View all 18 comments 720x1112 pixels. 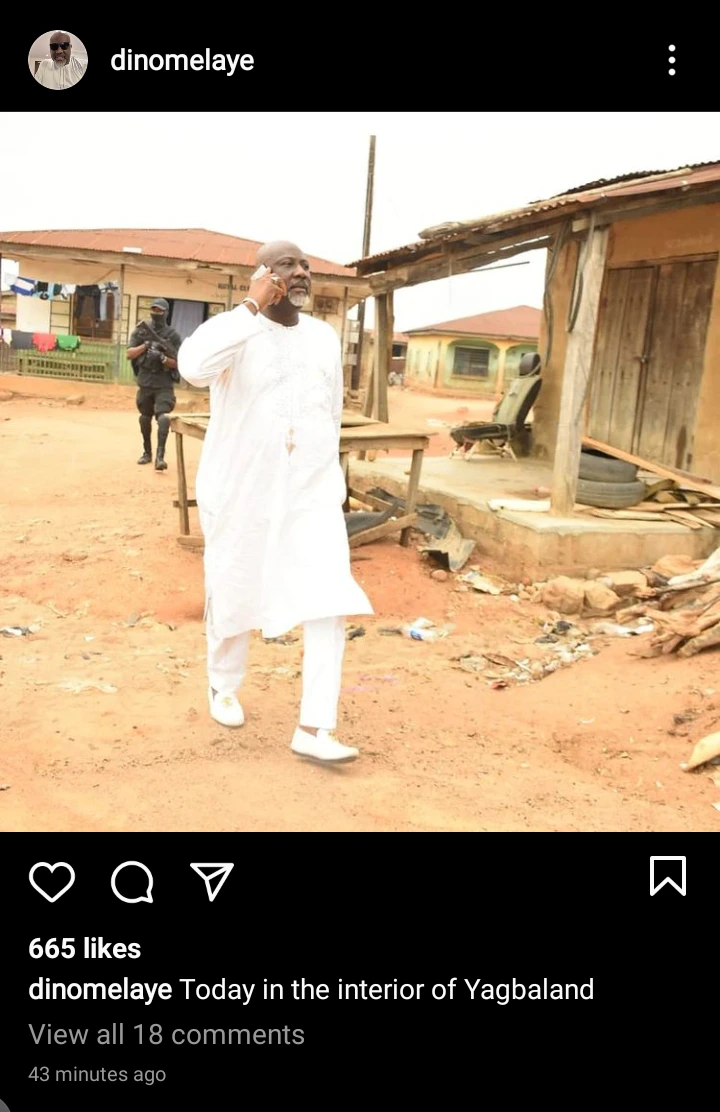(166, 1034)
